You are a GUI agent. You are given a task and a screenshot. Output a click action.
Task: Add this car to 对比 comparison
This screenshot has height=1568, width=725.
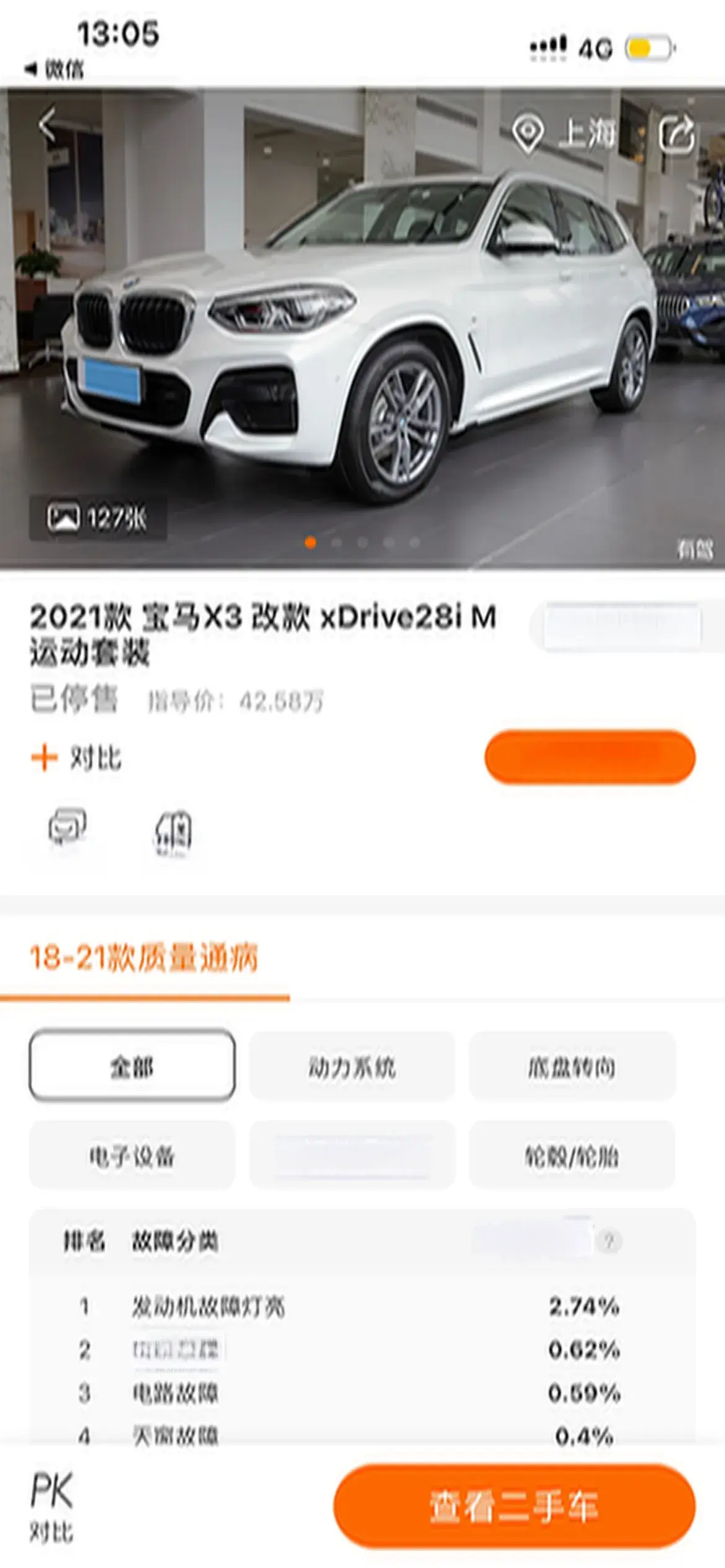pyautogui.click(x=77, y=758)
